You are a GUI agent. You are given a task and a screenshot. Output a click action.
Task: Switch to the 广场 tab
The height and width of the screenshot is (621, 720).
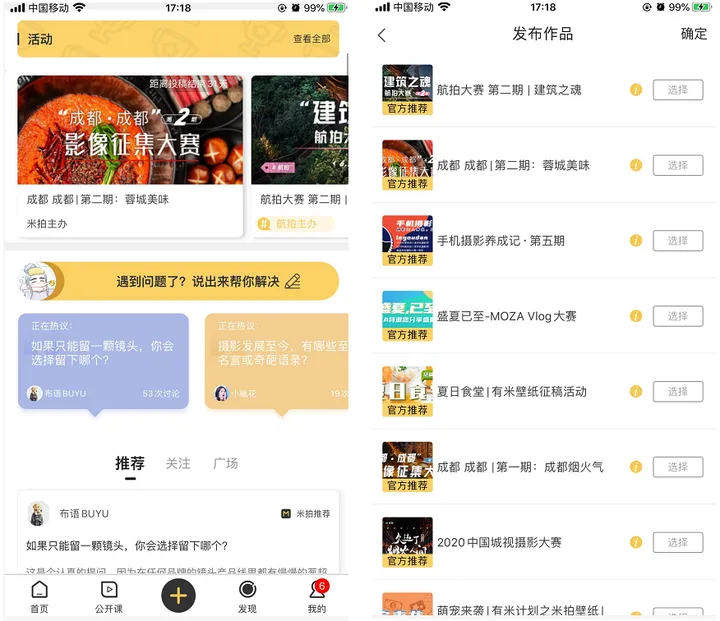(226, 463)
